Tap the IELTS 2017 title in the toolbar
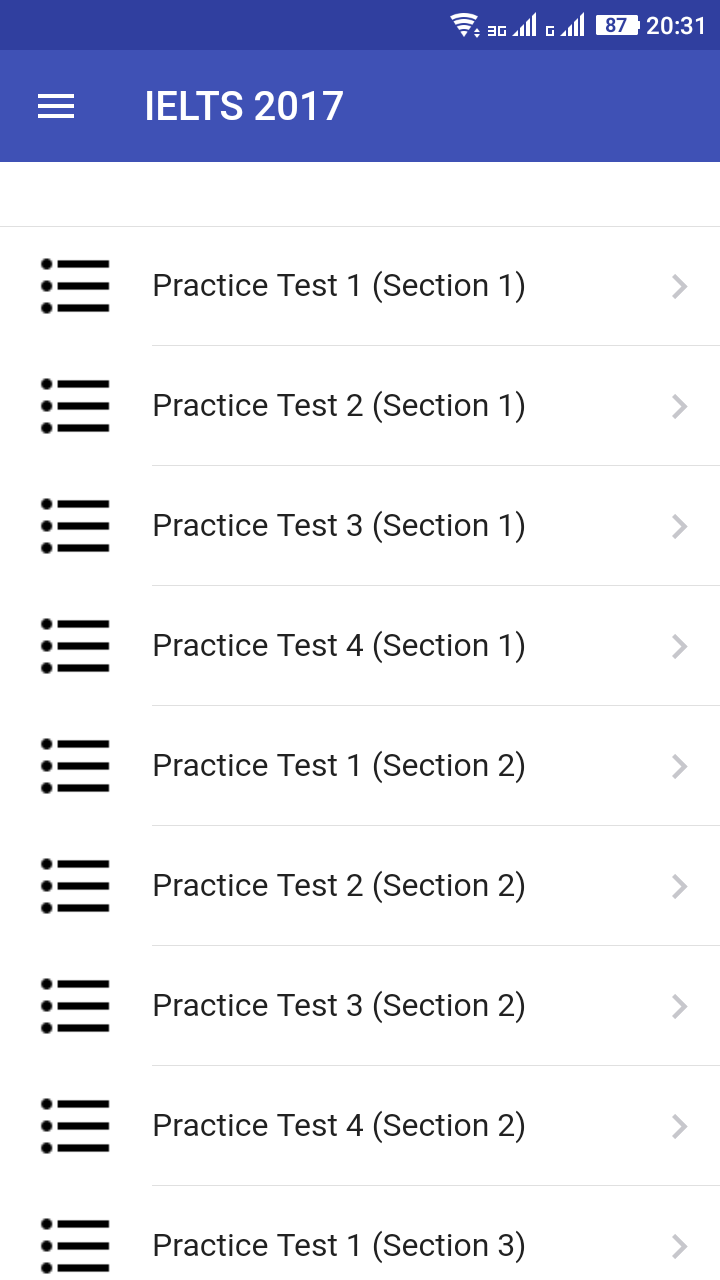The height and width of the screenshot is (1280, 720). [244, 106]
